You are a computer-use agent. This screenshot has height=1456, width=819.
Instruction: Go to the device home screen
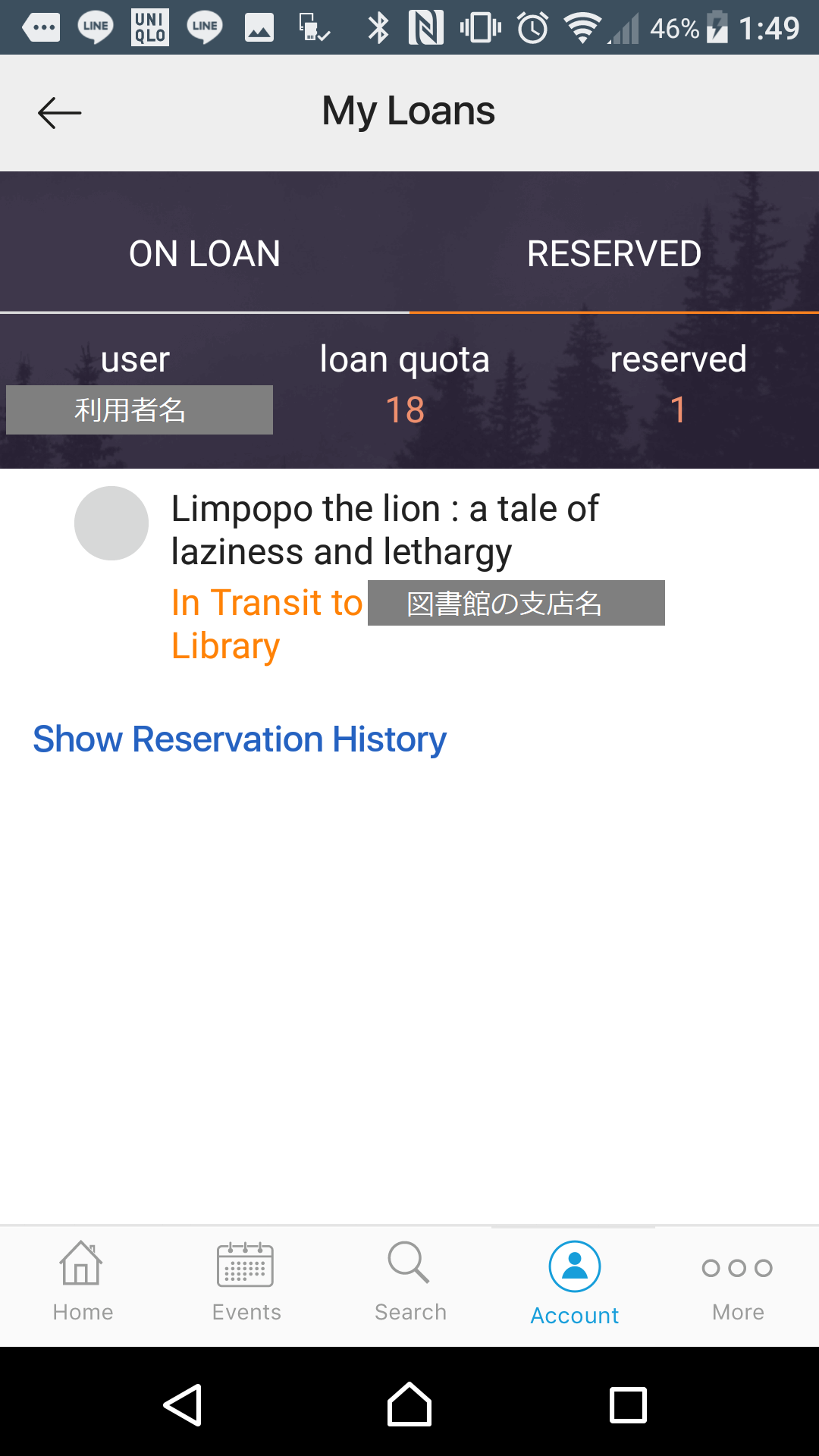[x=409, y=1405]
